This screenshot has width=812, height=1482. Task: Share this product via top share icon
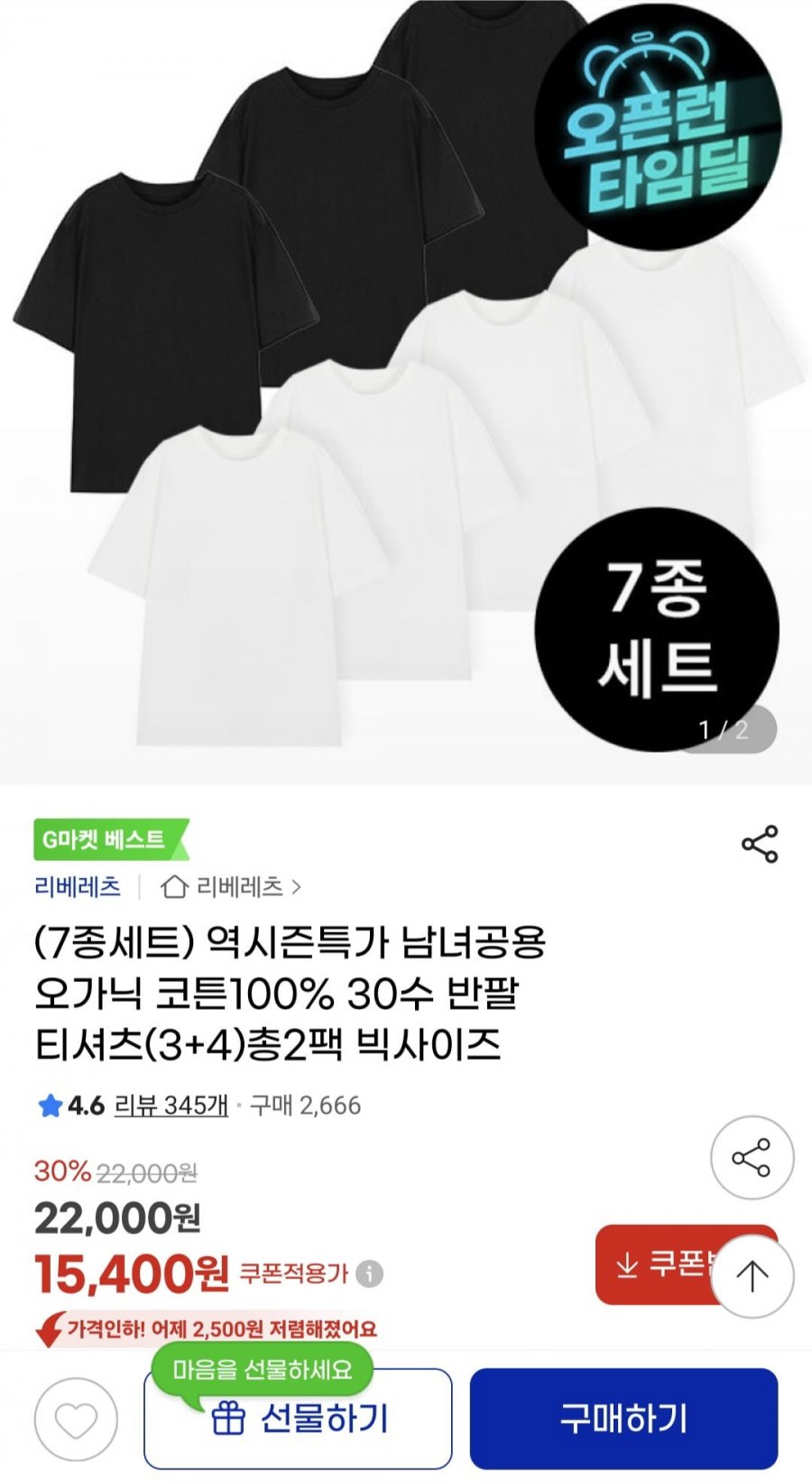point(759,844)
